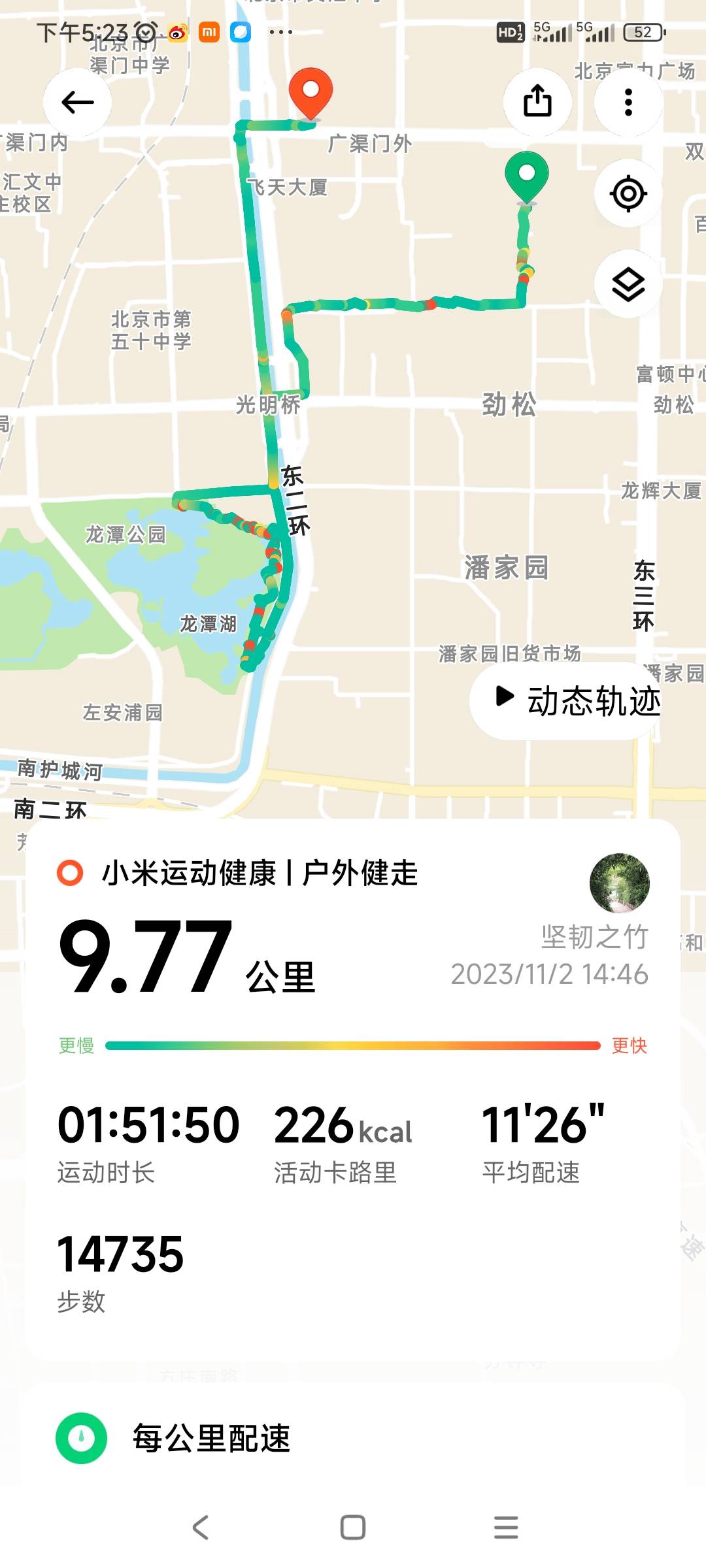Tap the battery indicator showing 52
Image resolution: width=706 pixels, height=1568 pixels.
[x=641, y=31]
